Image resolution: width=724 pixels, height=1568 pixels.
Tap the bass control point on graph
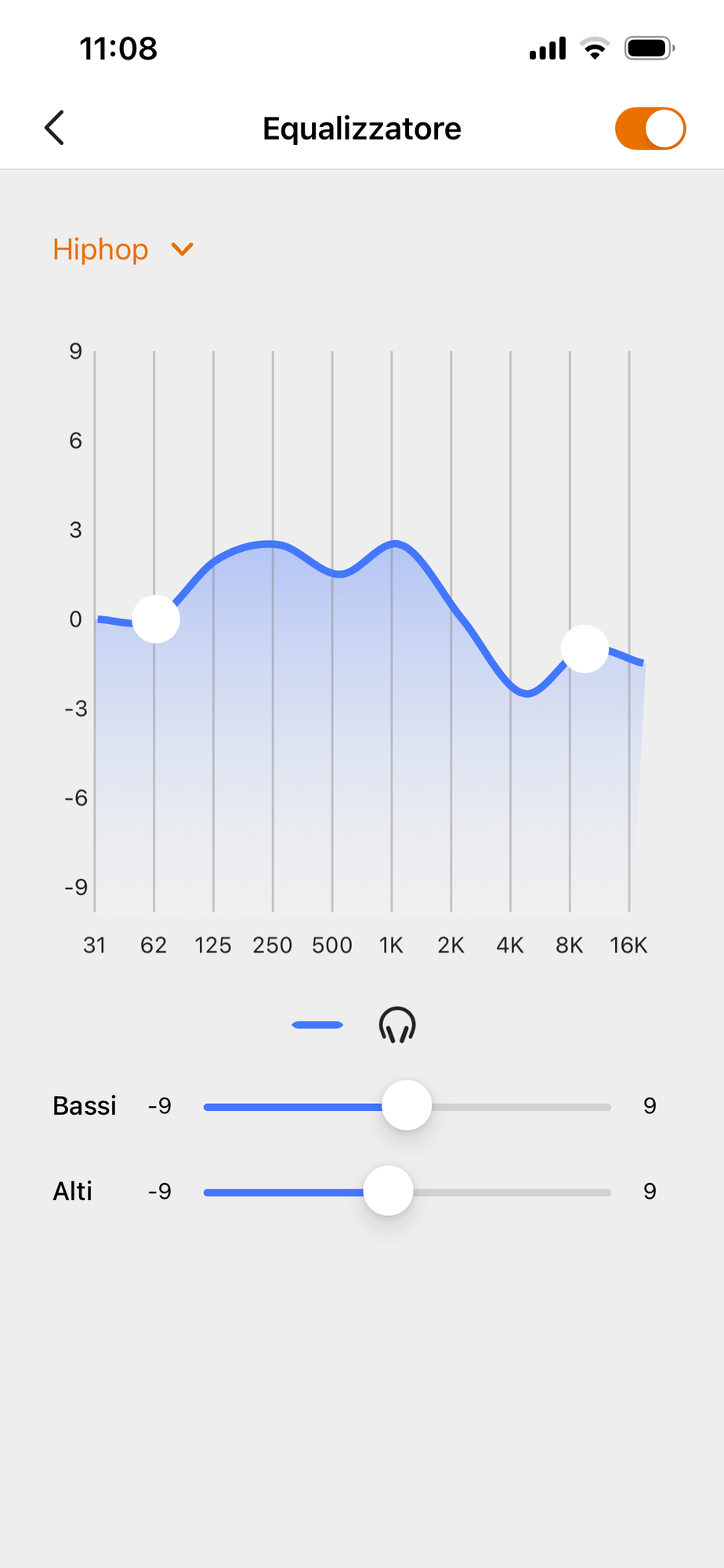tap(156, 619)
